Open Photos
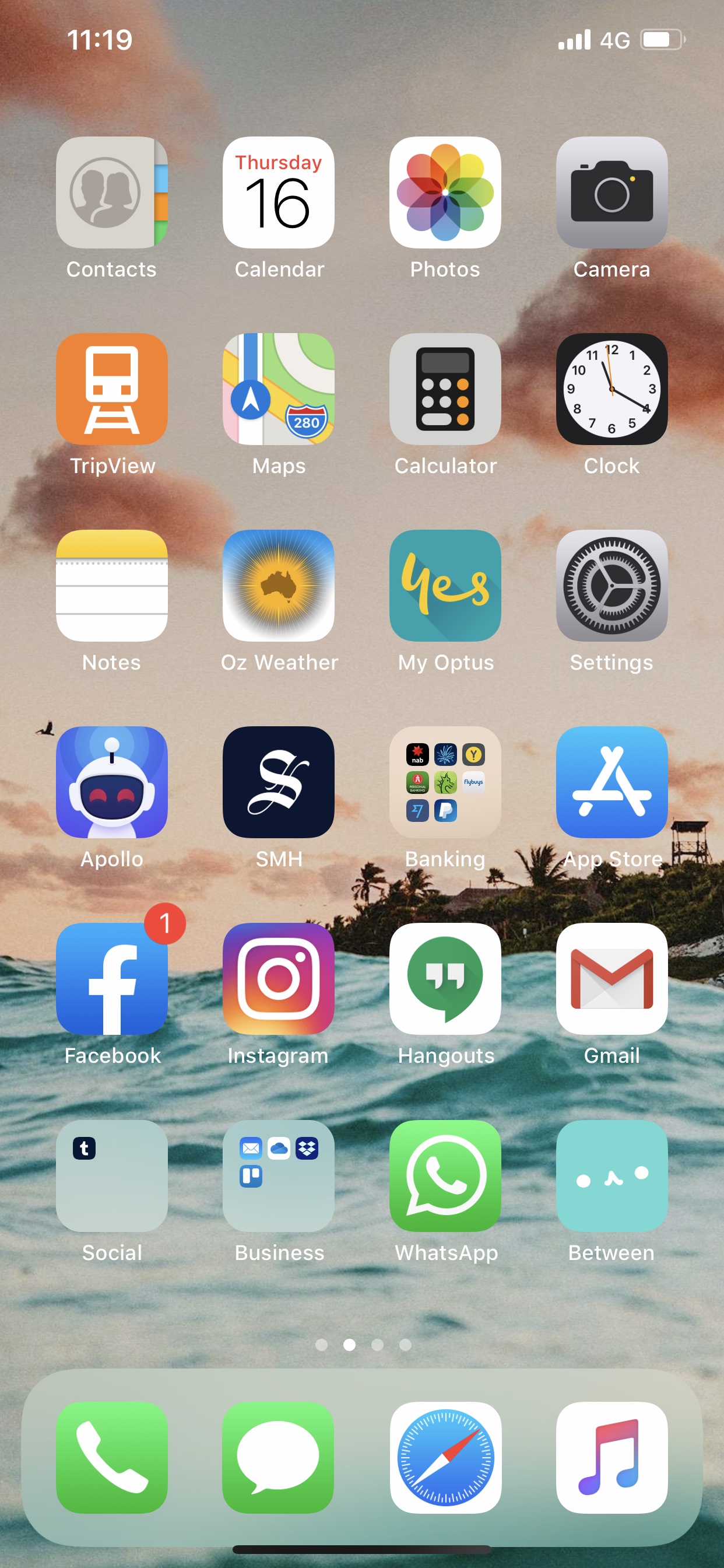The width and height of the screenshot is (724, 1568). [x=445, y=192]
